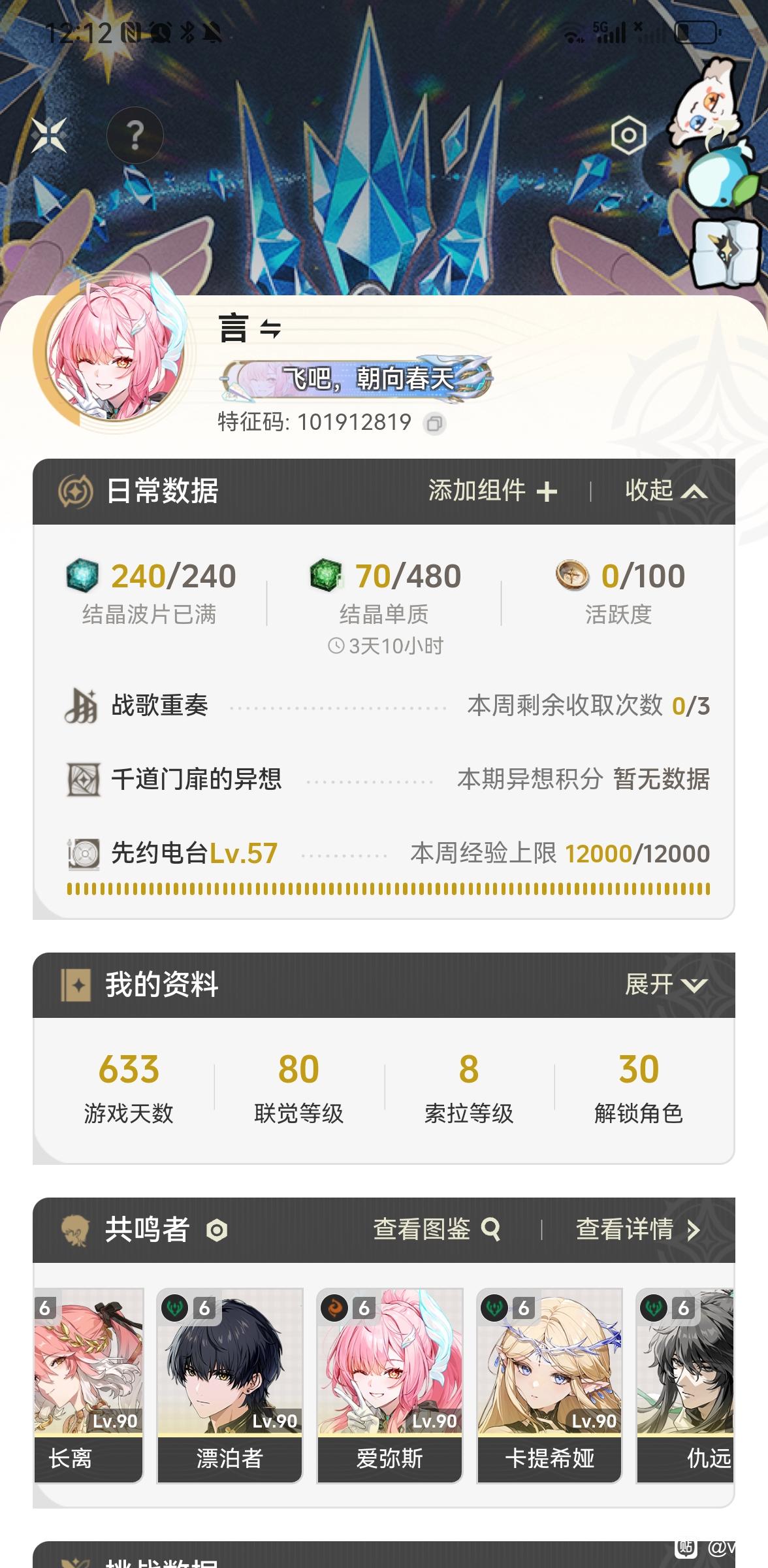The height and width of the screenshot is (1568, 768).
Task: Collapse the 日常数据 section via 收起
Action: 666,491
